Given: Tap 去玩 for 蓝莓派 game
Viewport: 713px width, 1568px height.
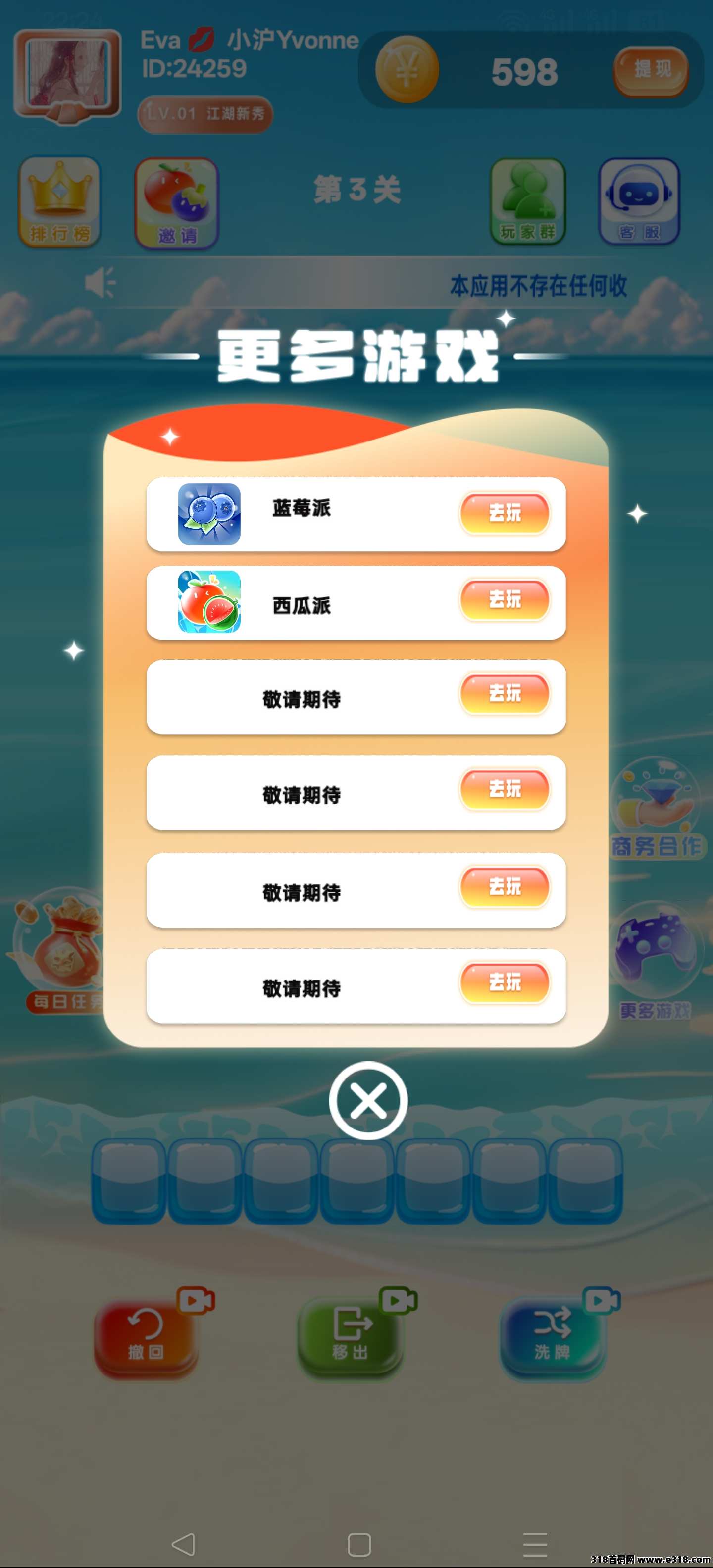Looking at the screenshot, I should pyautogui.click(x=505, y=513).
